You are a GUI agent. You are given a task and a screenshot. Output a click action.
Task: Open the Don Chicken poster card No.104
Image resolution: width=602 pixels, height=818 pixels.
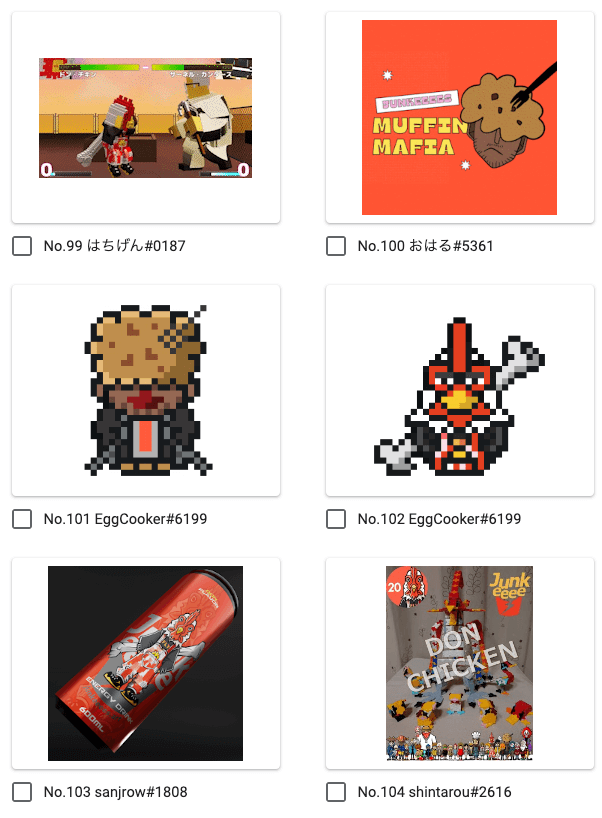coord(459,663)
